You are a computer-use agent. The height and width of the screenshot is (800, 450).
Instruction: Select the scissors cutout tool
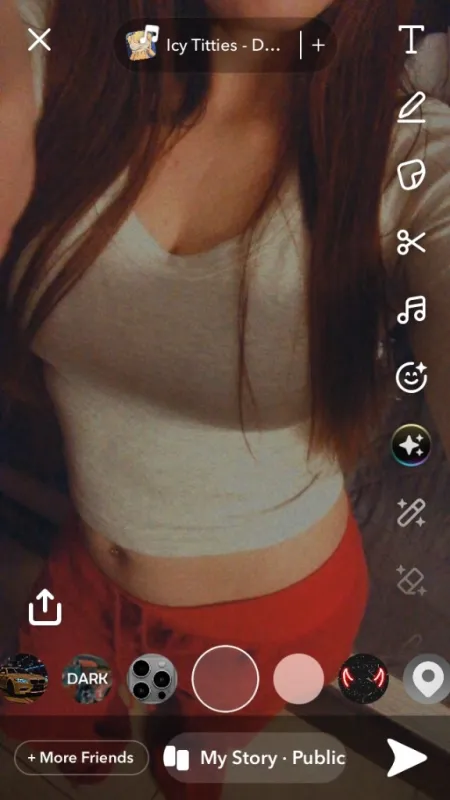(411, 242)
